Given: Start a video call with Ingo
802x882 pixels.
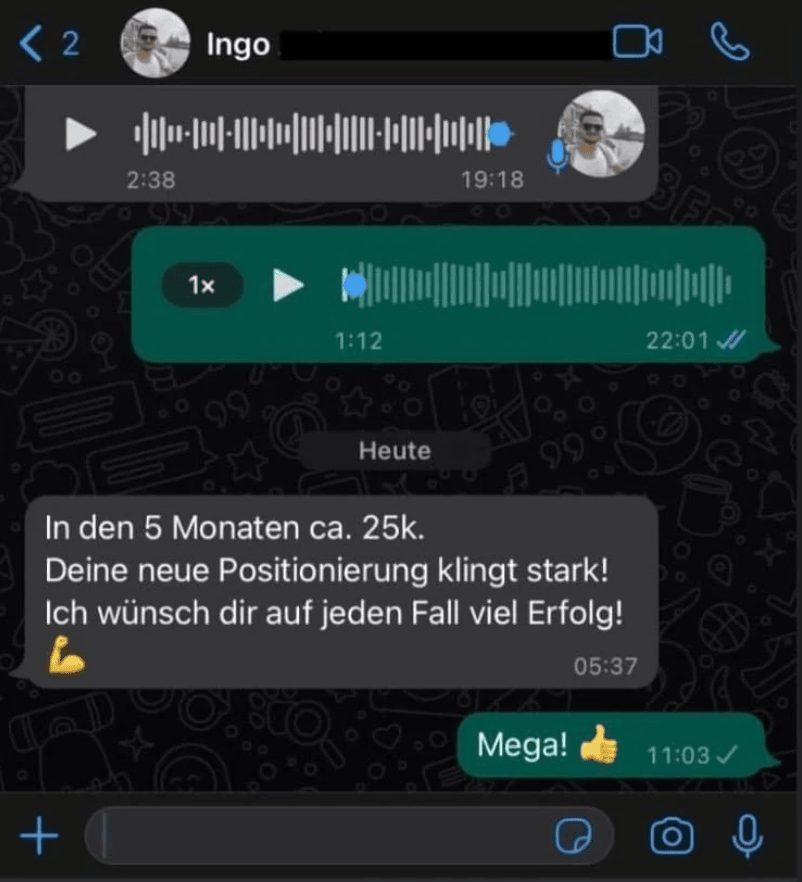Looking at the screenshot, I should pos(638,42).
